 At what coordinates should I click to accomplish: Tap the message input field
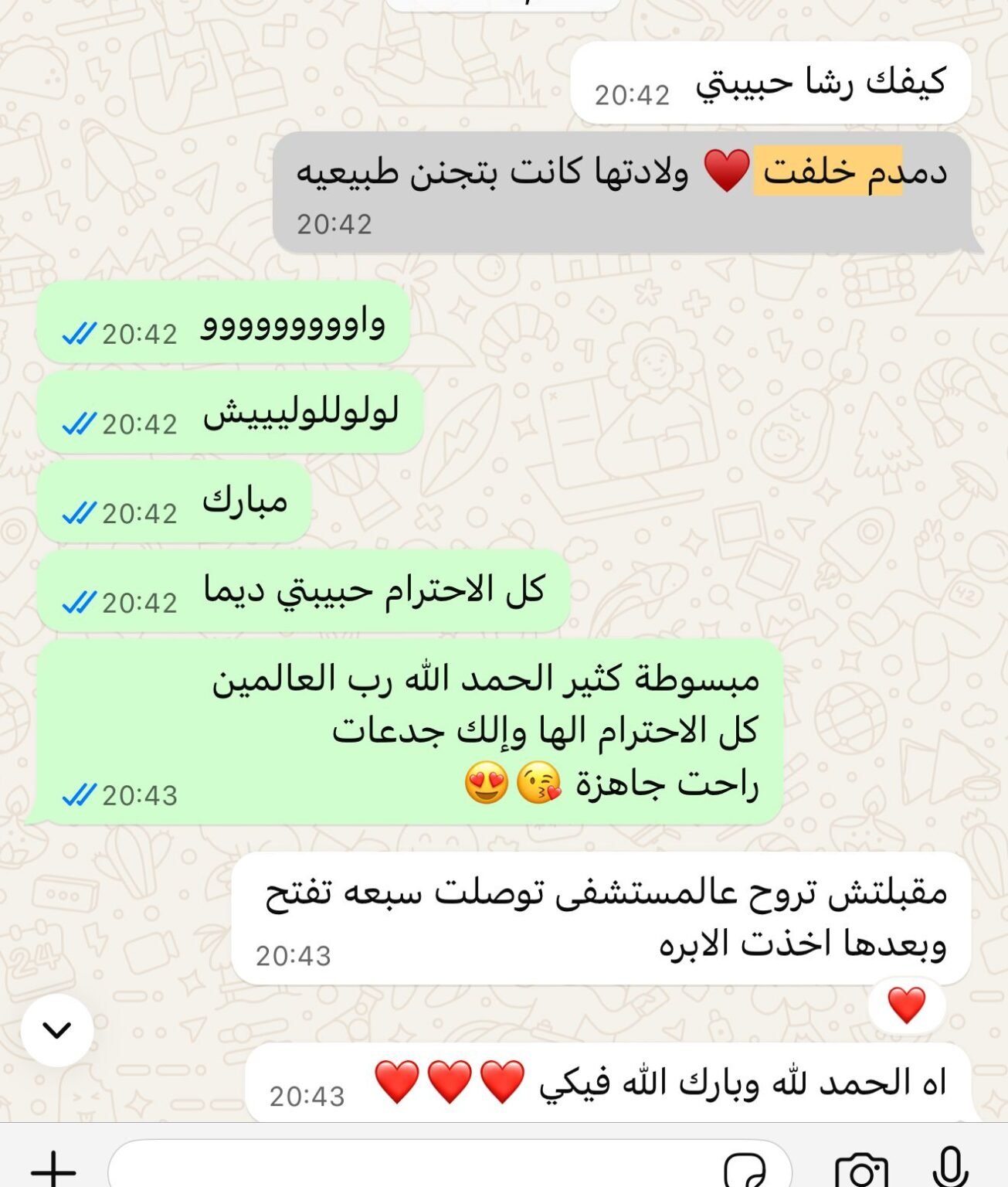tap(417, 1167)
